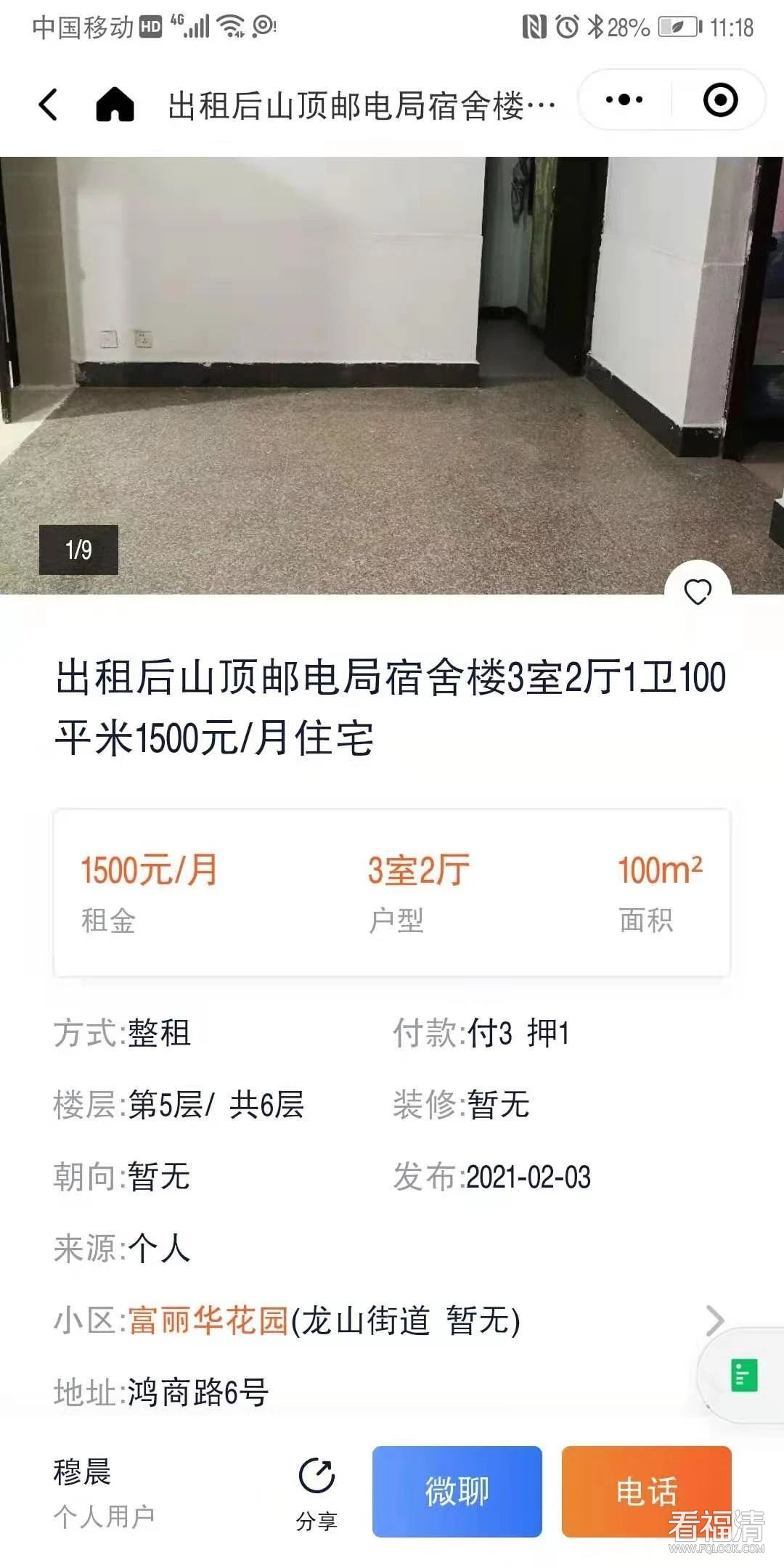Return to the mini program home
784x1568 pixels.
tap(115, 104)
